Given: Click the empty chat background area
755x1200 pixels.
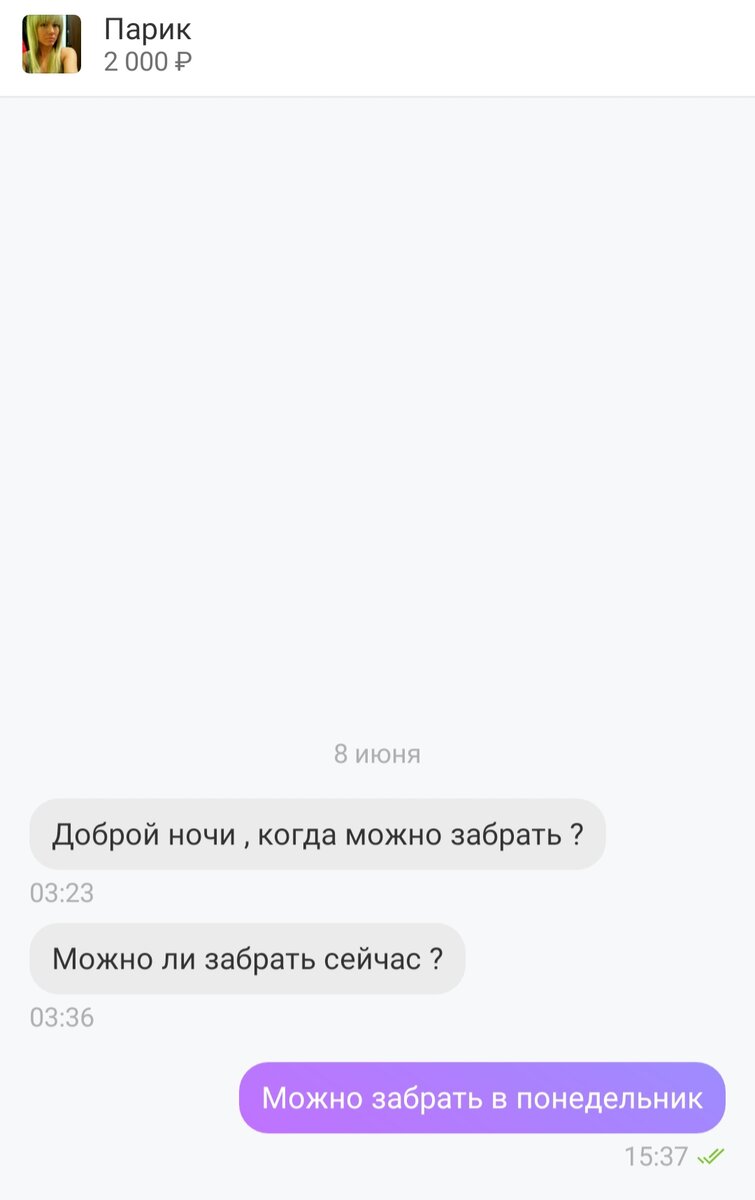Looking at the screenshot, I should [377, 400].
